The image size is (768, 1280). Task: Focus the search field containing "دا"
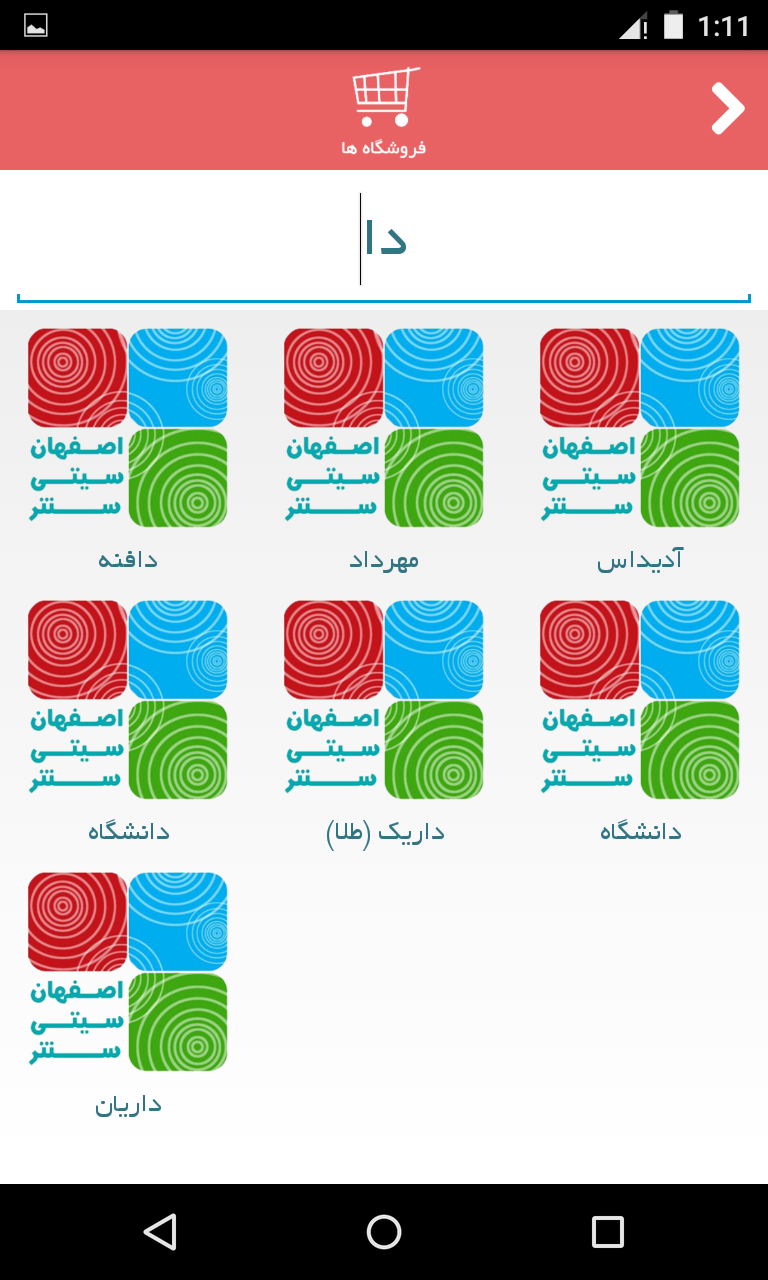pos(384,240)
